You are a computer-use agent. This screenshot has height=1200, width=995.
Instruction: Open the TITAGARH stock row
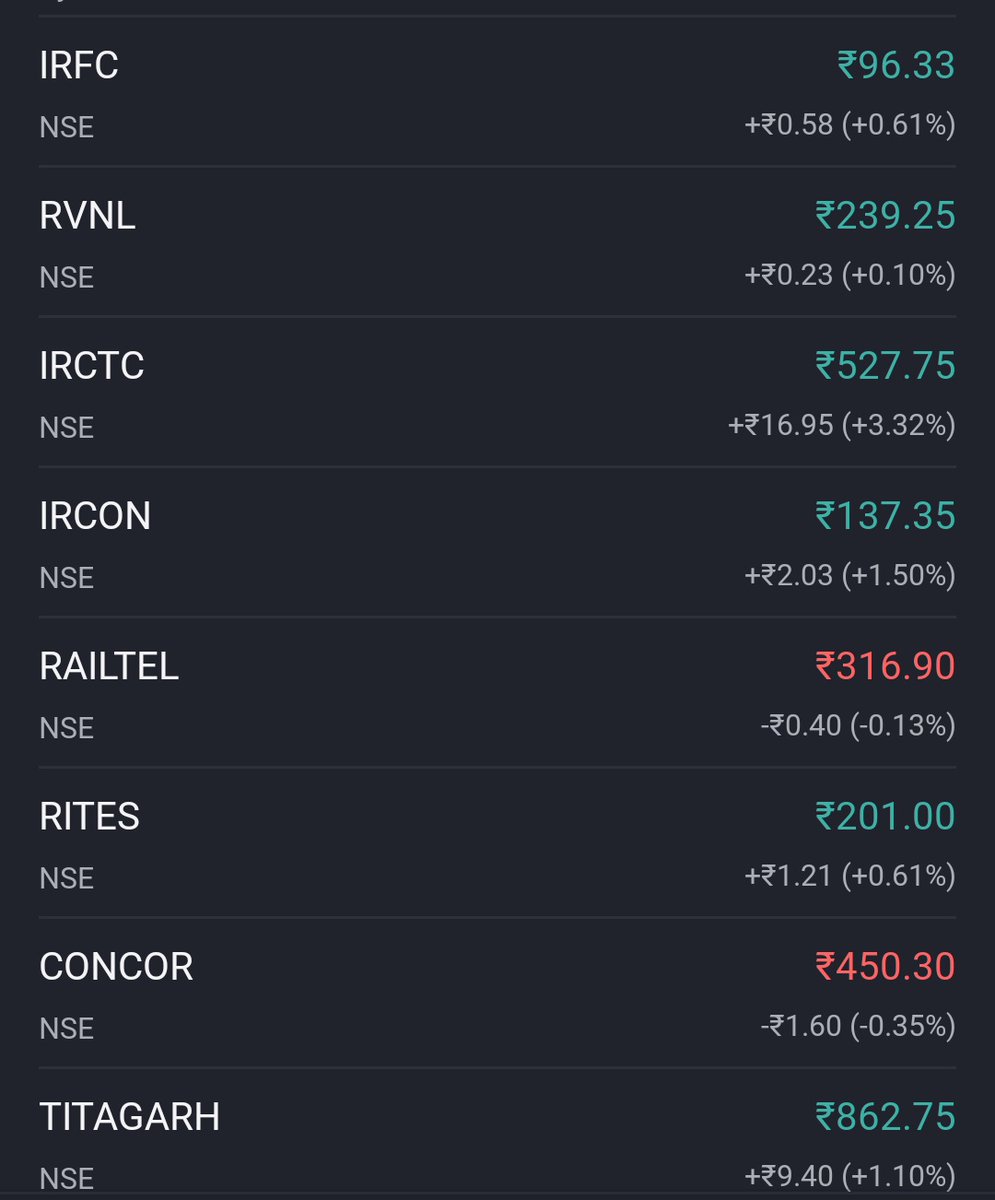497,1134
